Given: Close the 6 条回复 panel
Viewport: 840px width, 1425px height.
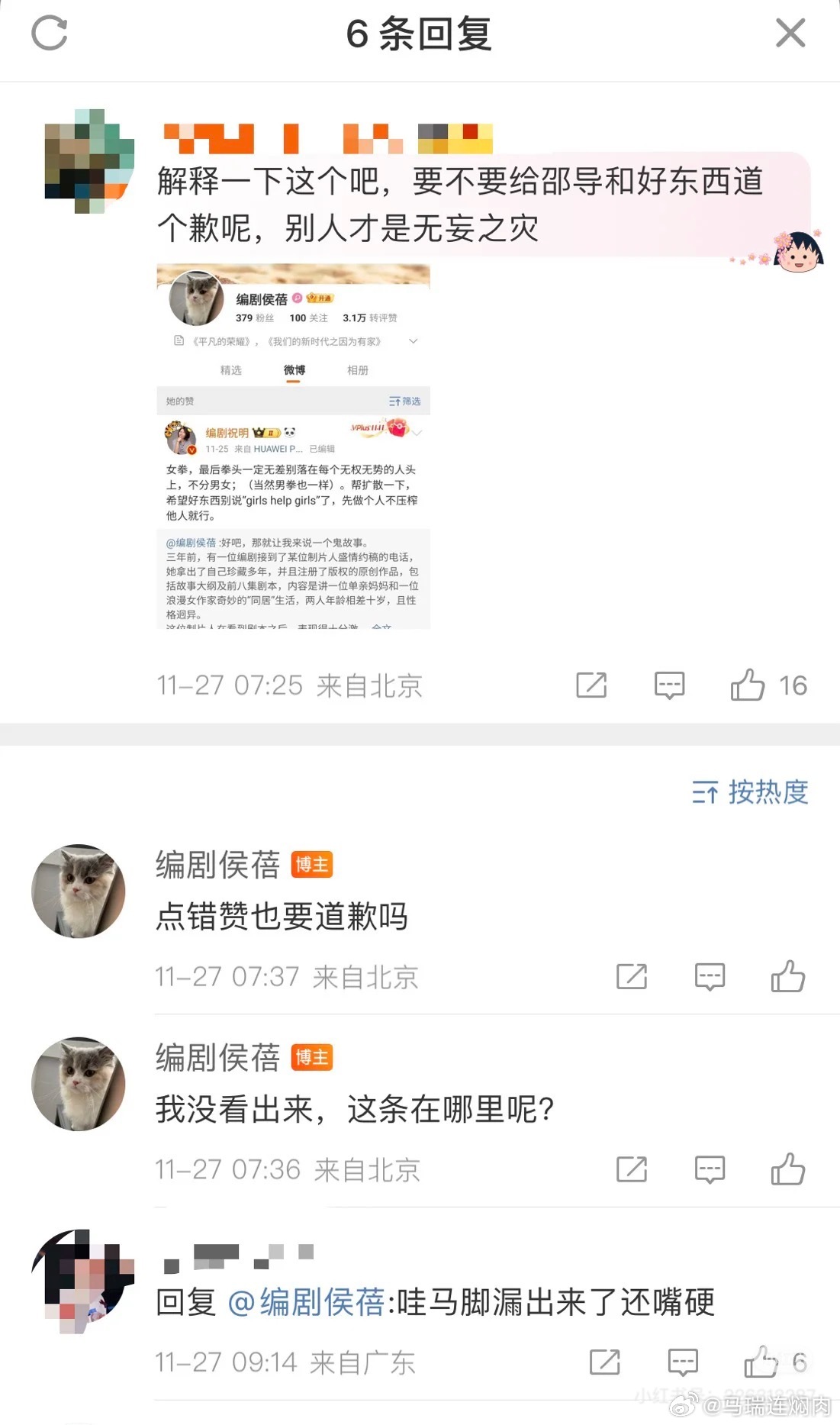Looking at the screenshot, I should pyautogui.click(x=790, y=34).
